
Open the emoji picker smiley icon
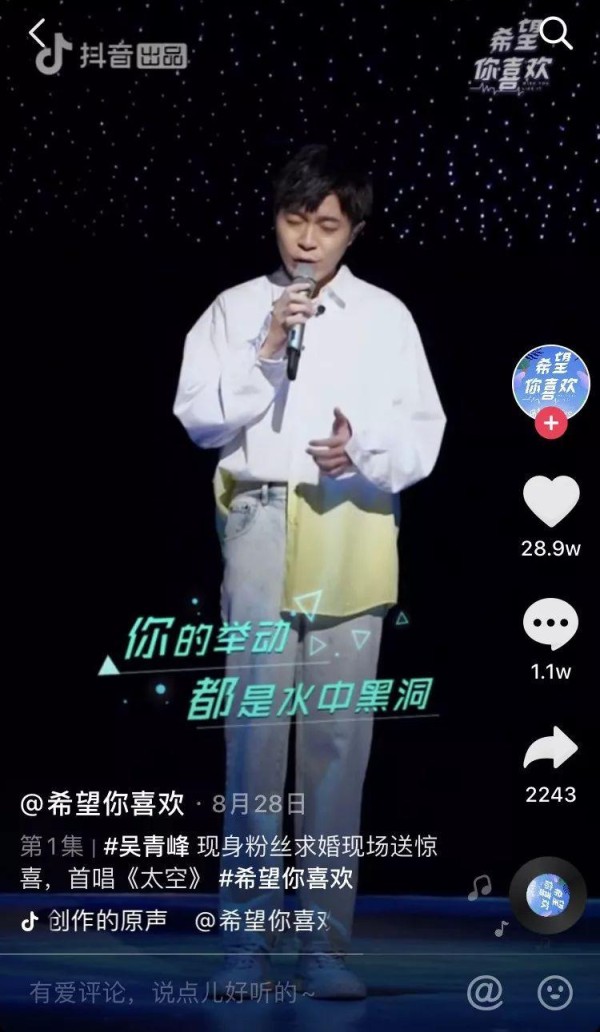[554, 992]
